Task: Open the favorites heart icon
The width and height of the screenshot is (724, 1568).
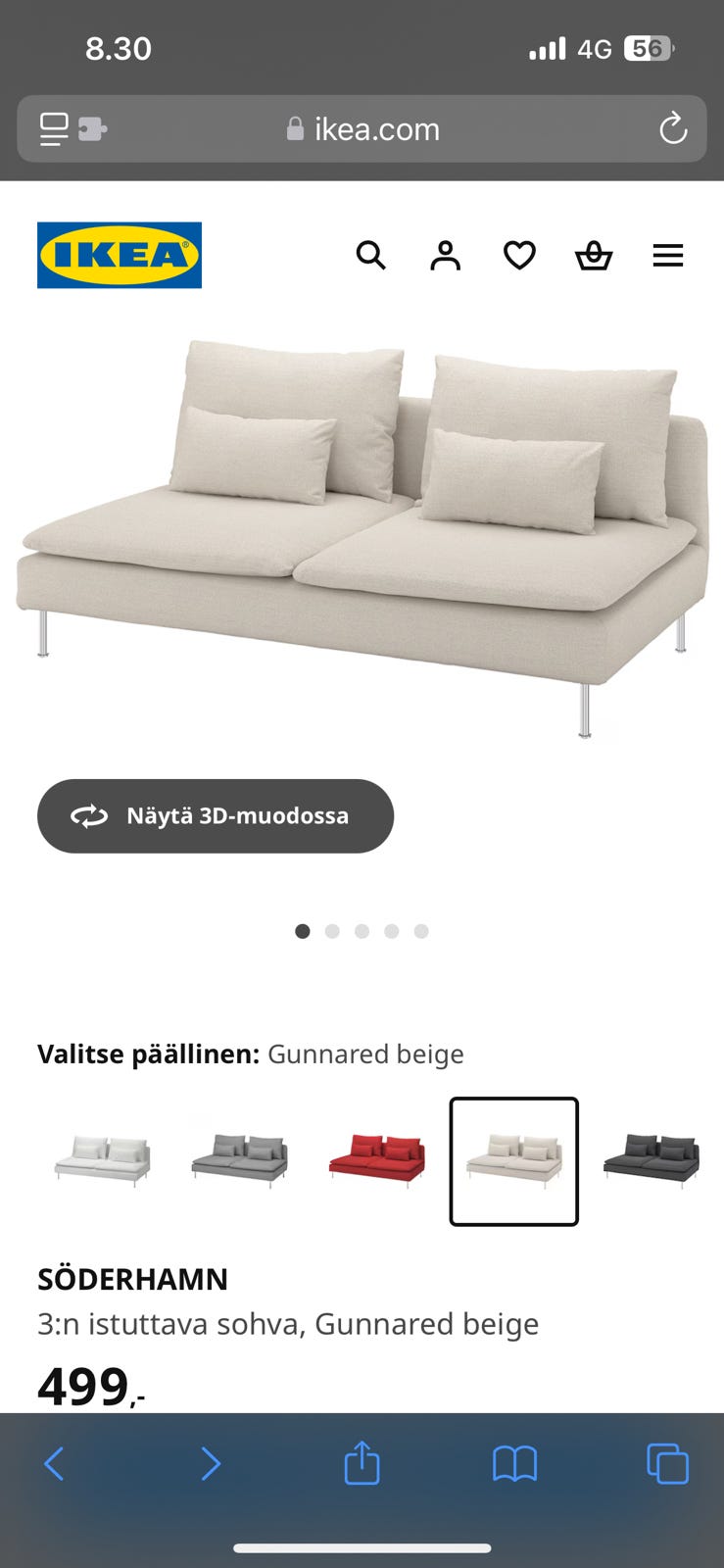Action: click(519, 256)
